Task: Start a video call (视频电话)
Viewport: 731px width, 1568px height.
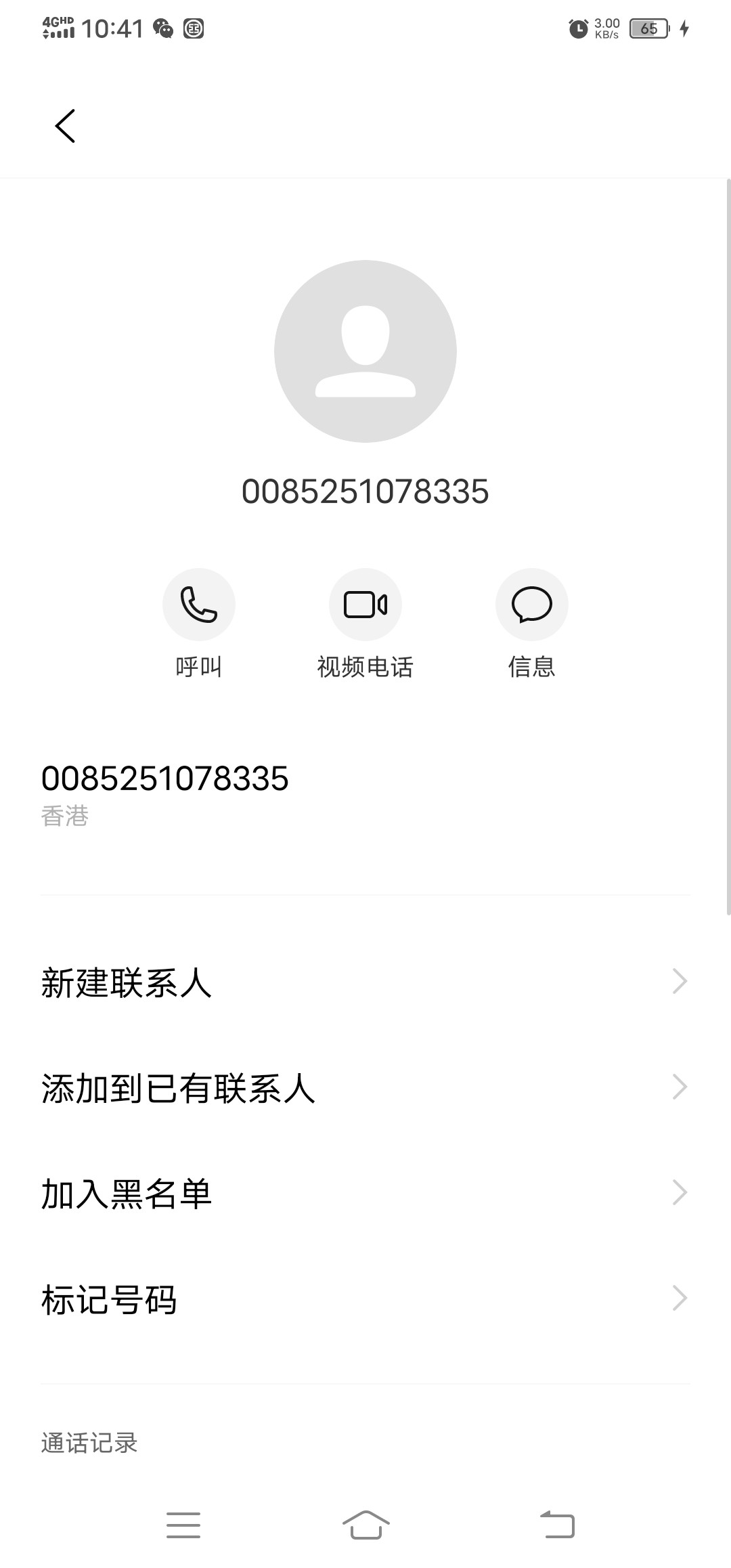Action: pyautogui.click(x=365, y=605)
